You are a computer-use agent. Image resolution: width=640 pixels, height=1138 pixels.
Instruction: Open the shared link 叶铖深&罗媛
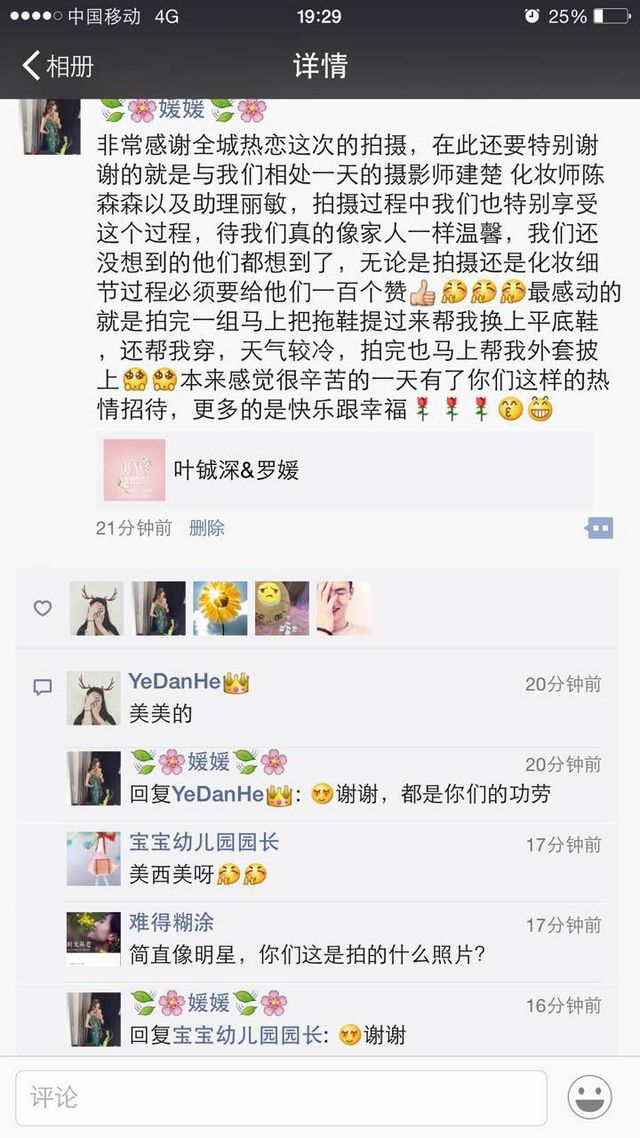pyautogui.click(x=345, y=470)
